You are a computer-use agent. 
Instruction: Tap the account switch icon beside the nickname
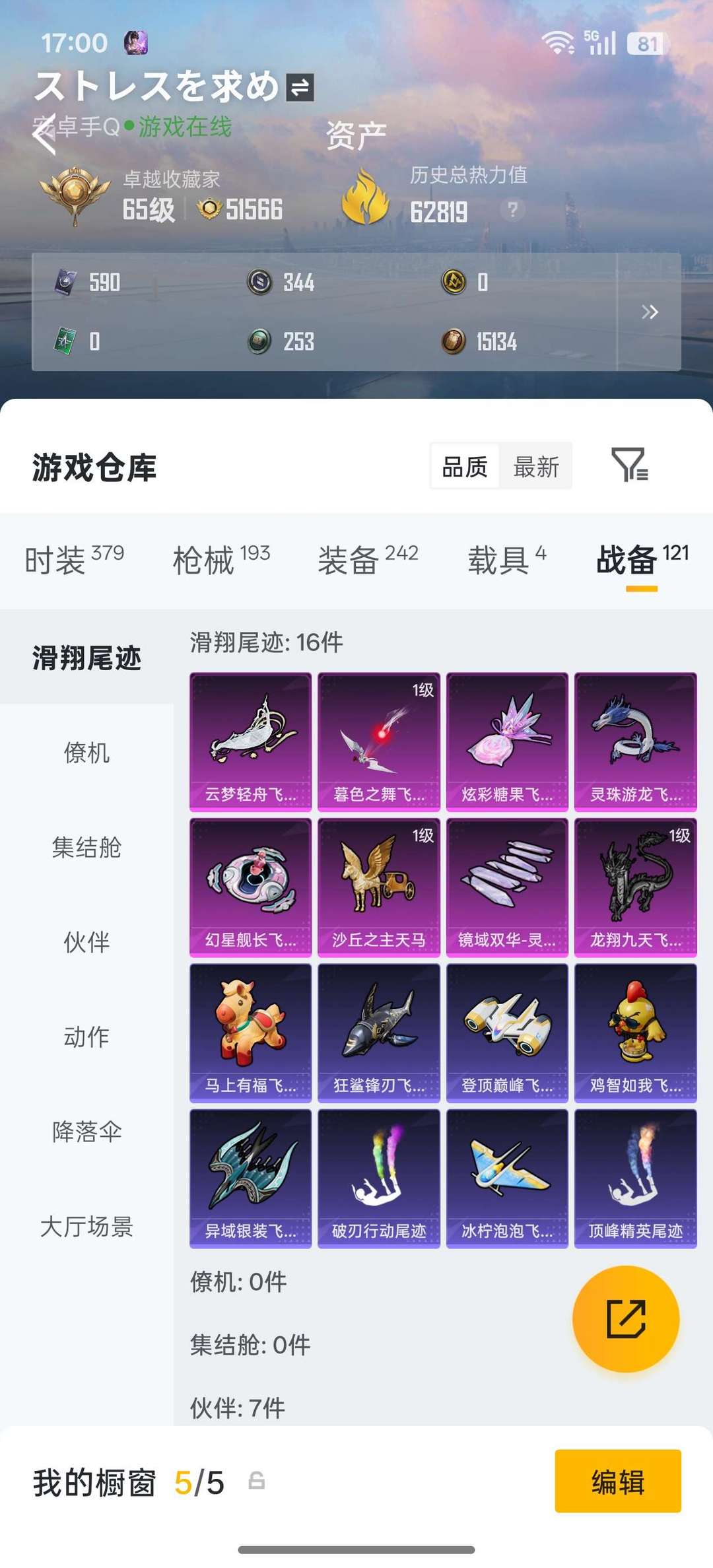300,87
